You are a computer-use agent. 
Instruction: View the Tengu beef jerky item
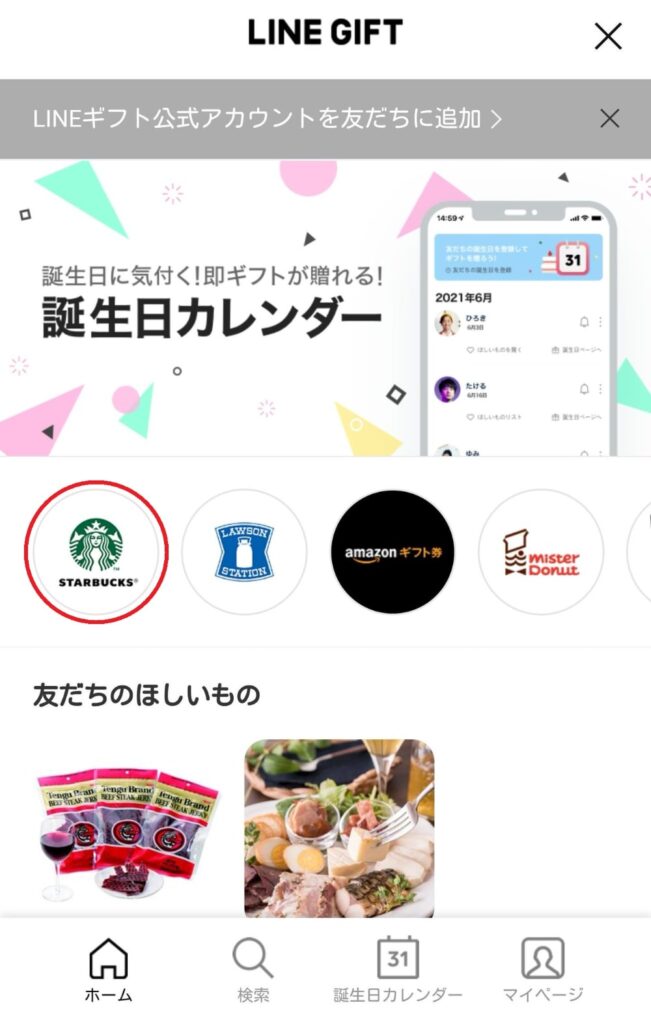pyautogui.click(x=125, y=830)
